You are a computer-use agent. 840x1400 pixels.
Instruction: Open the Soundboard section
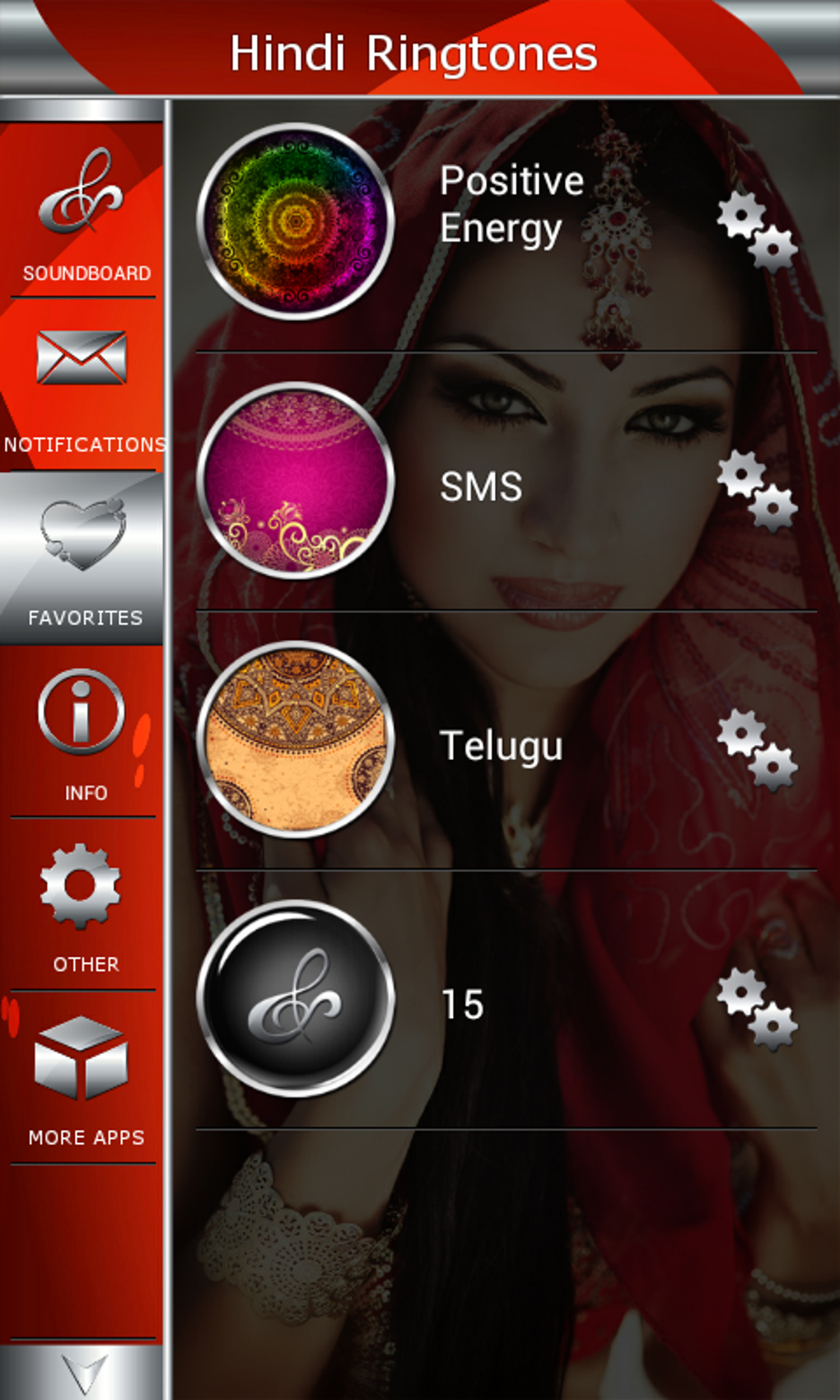[x=82, y=210]
